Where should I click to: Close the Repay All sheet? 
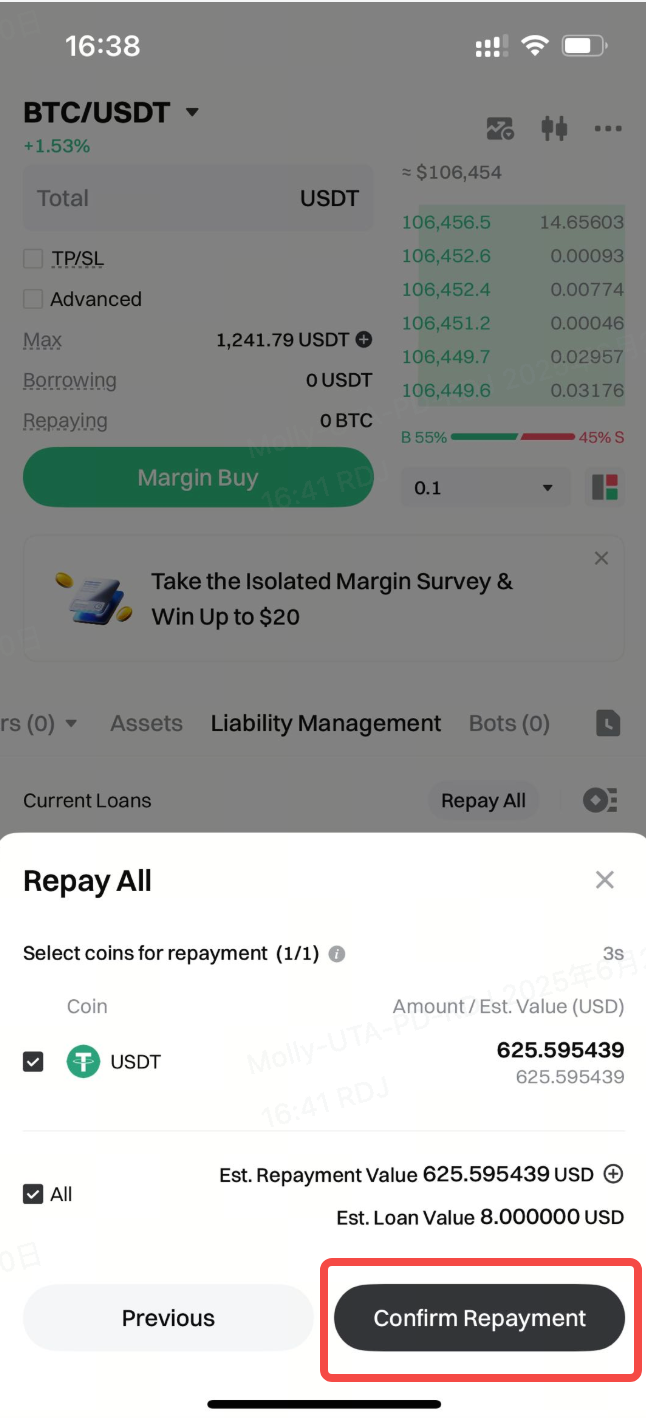point(604,880)
